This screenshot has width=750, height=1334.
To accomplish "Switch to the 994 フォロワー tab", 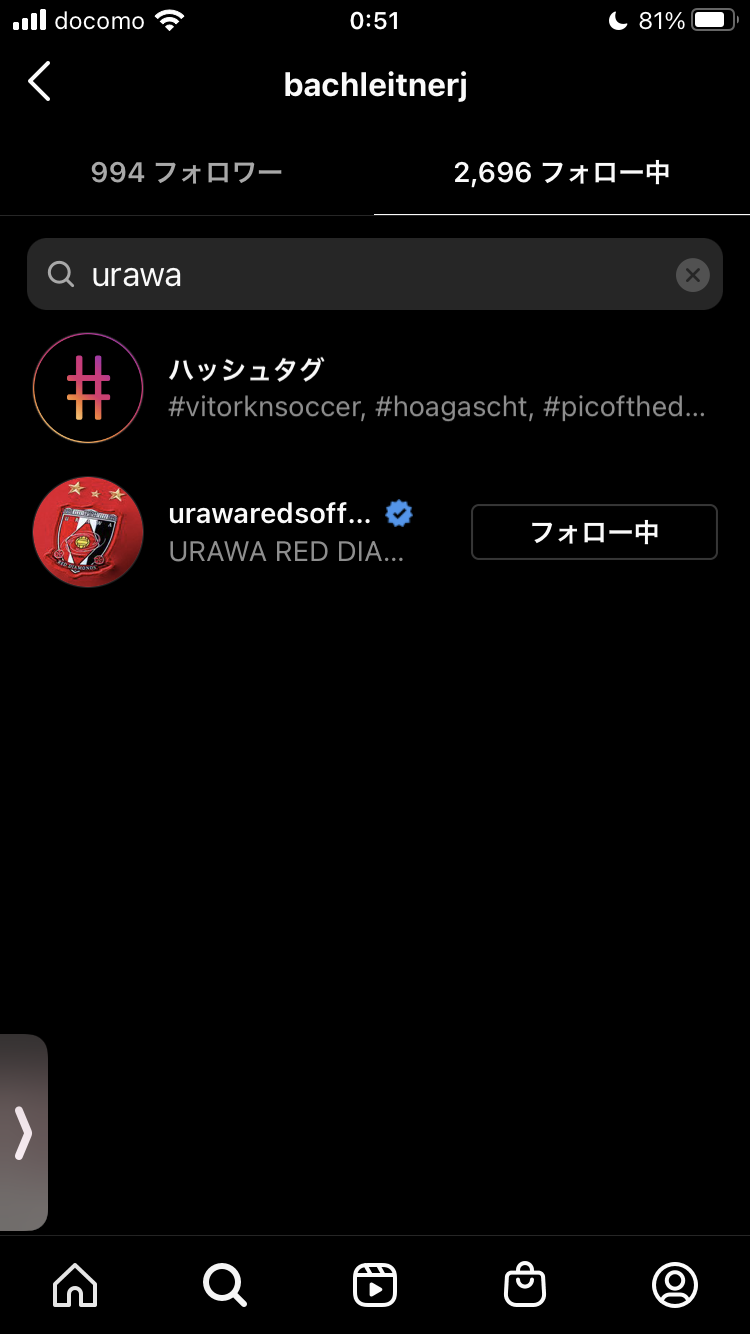I will pyautogui.click(x=187, y=173).
